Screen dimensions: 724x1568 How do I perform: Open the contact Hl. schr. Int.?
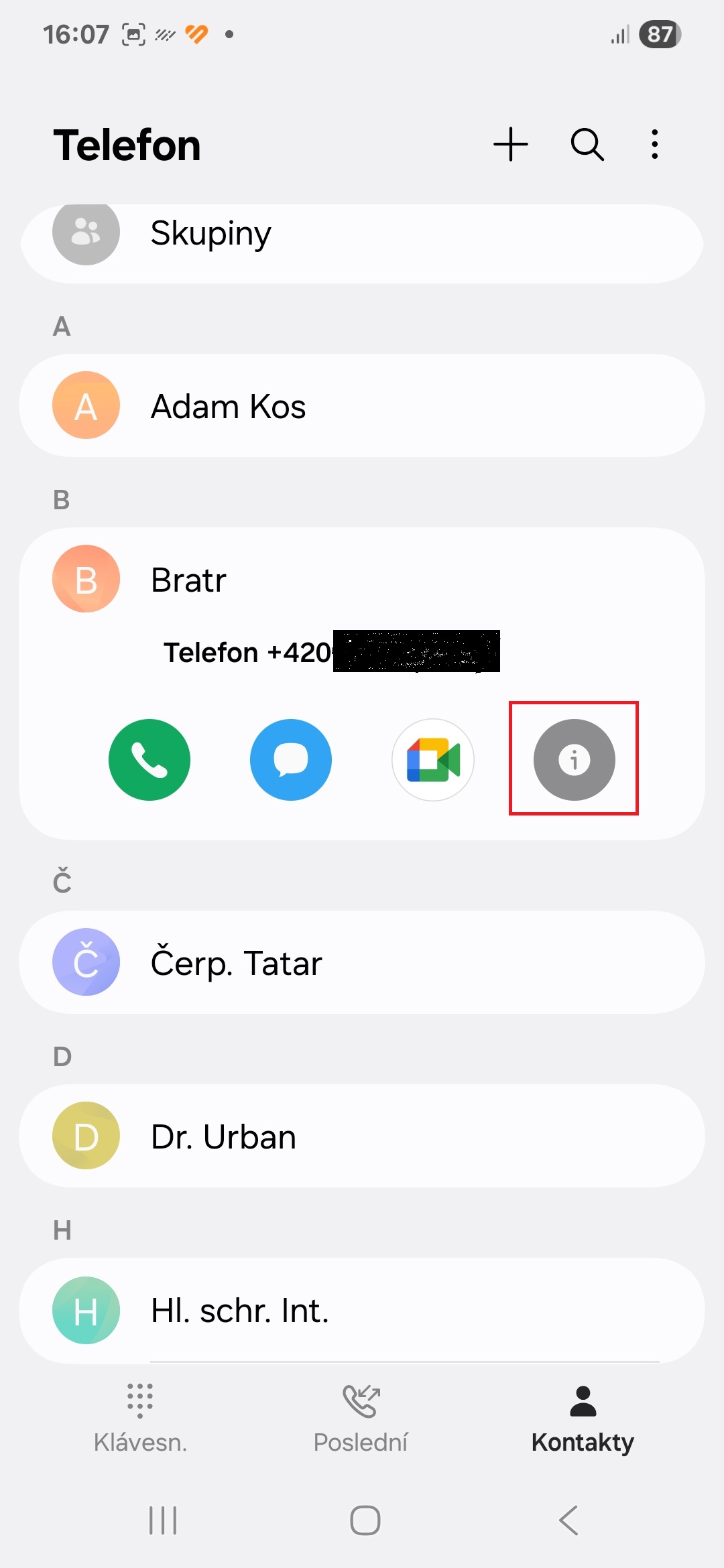coord(362,1310)
